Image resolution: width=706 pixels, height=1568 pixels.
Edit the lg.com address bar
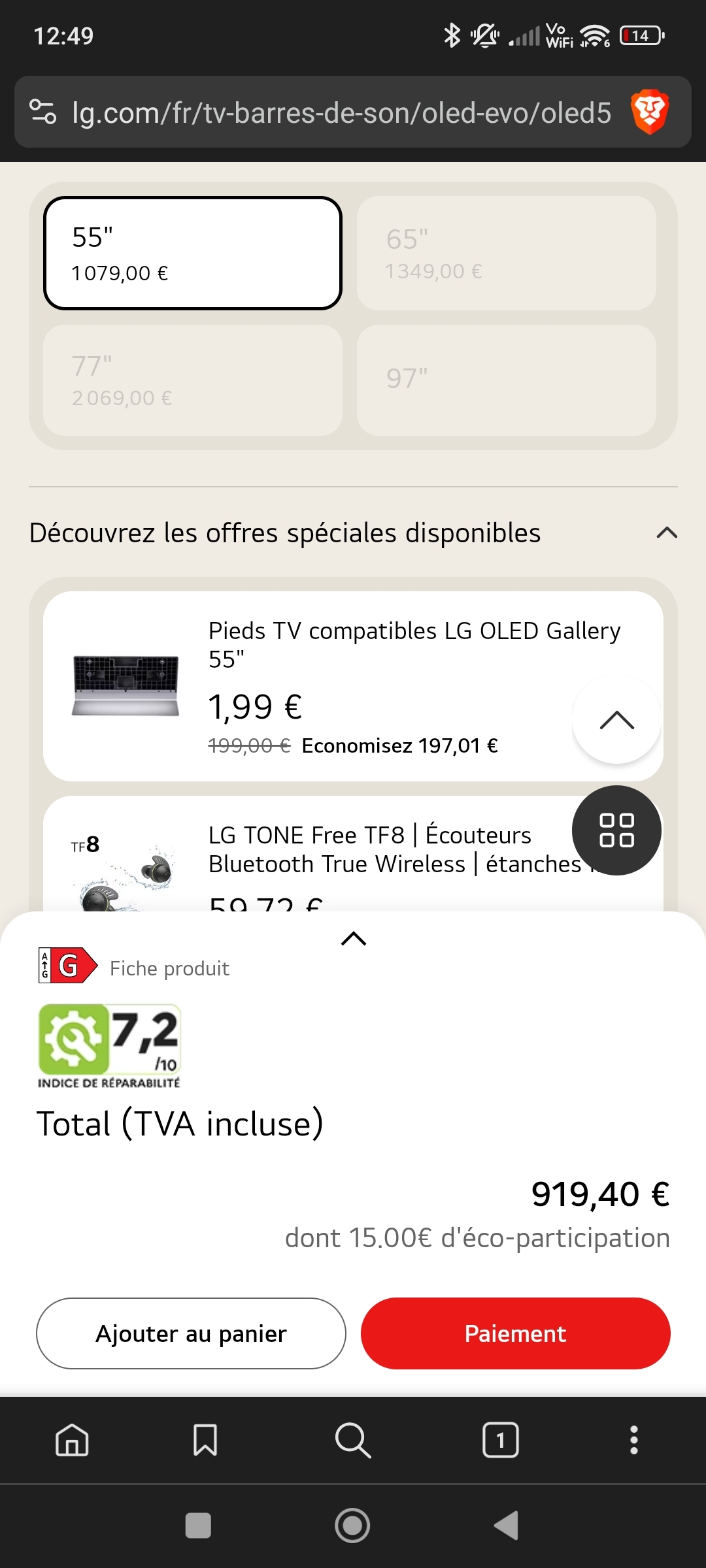tap(340, 112)
